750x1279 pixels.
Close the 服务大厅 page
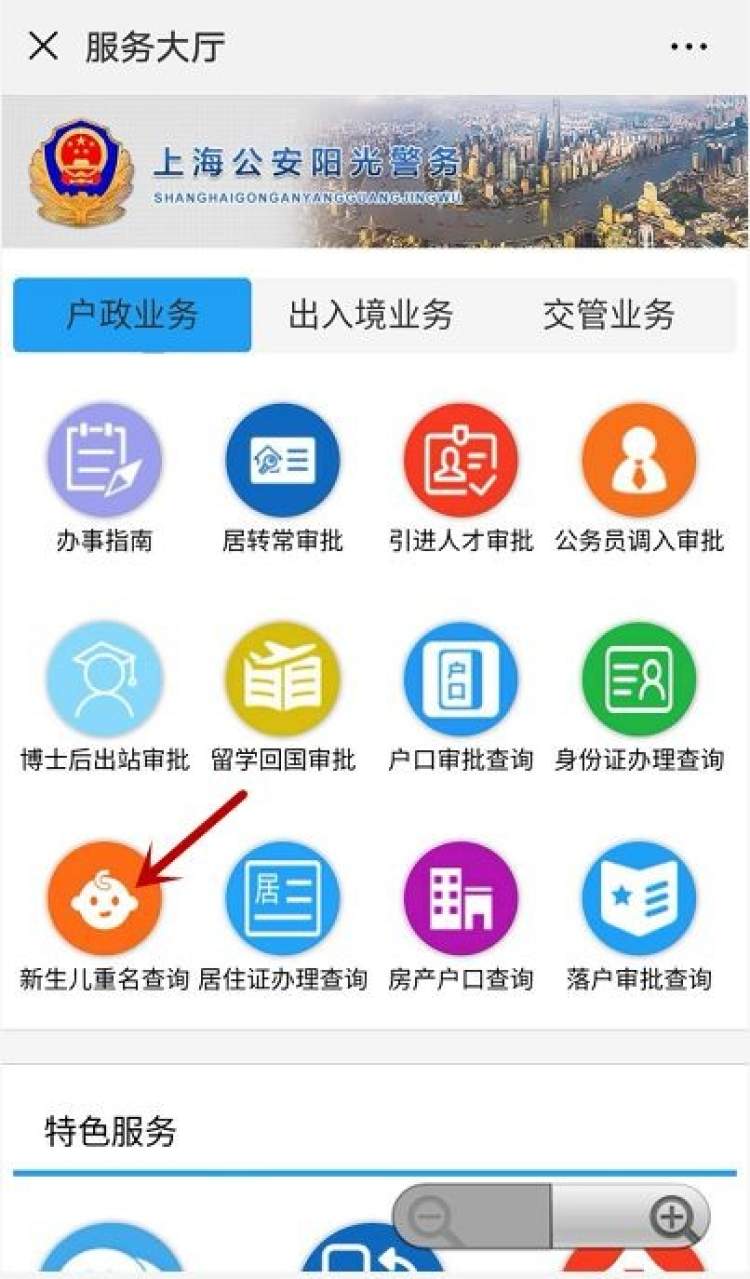coord(43,46)
